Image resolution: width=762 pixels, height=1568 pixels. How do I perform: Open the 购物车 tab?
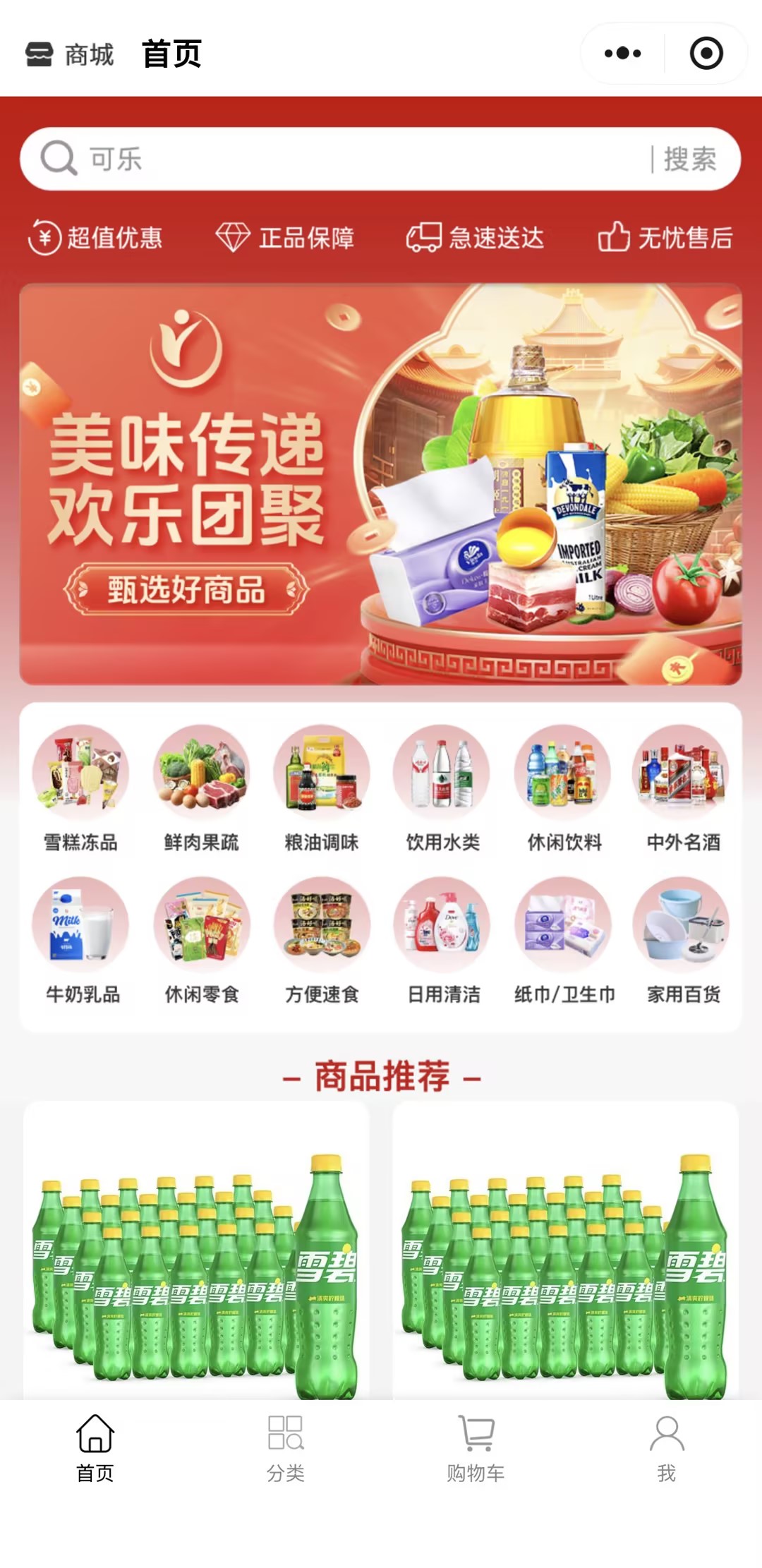coord(476,1448)
